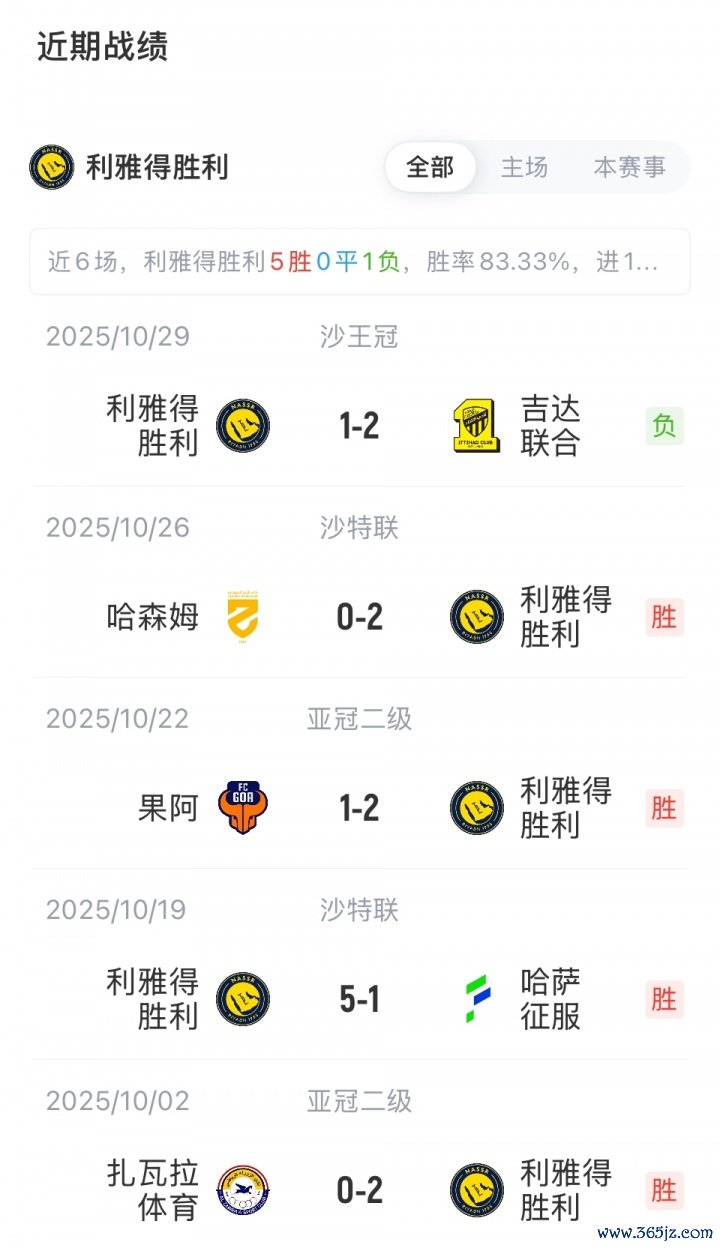Switch to the 本赛事 tab
720x1248 pixels.
(629, 167)
